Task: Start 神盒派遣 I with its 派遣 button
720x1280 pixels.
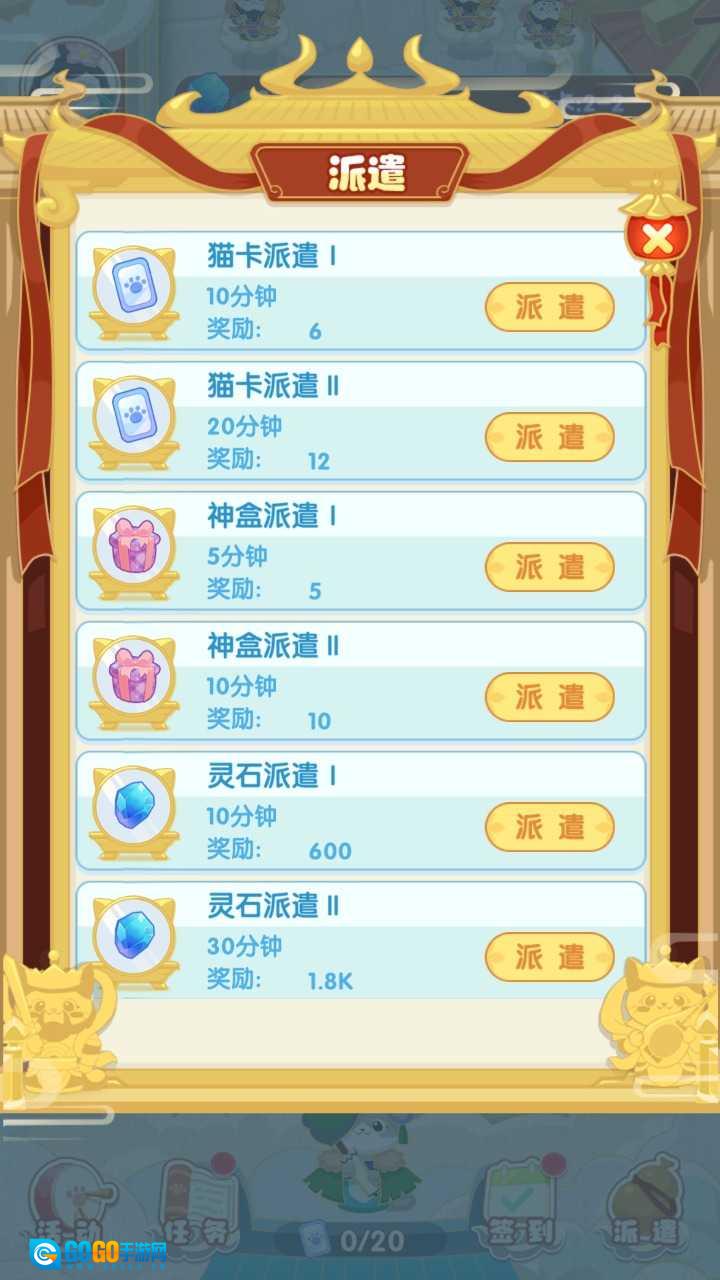Action: coord(549,567)
